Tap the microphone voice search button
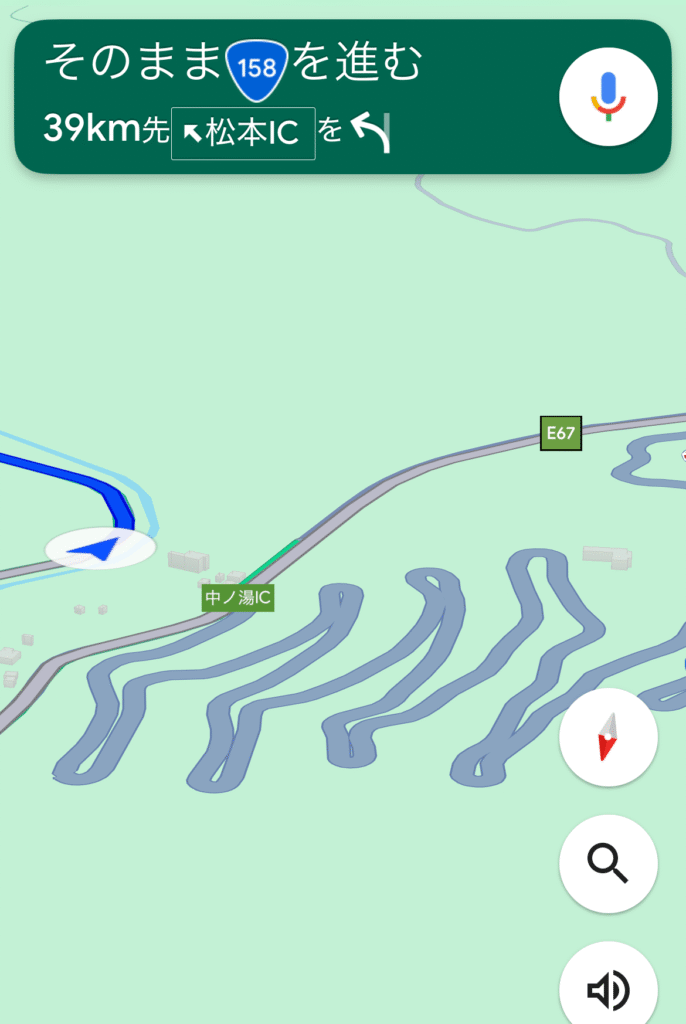686x1024 pixels. point(608,97)
